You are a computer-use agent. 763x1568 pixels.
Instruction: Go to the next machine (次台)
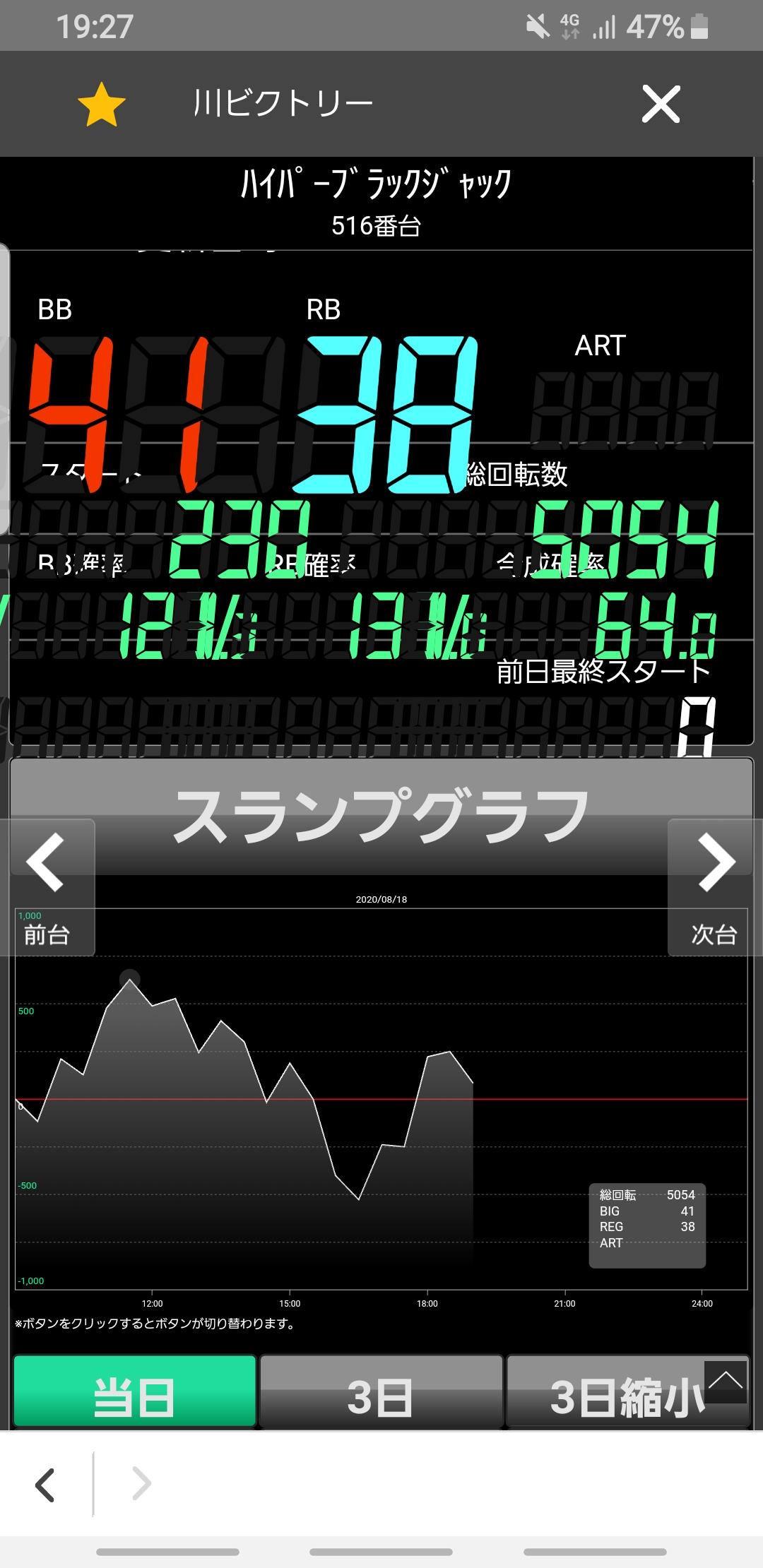coord(714,887)
